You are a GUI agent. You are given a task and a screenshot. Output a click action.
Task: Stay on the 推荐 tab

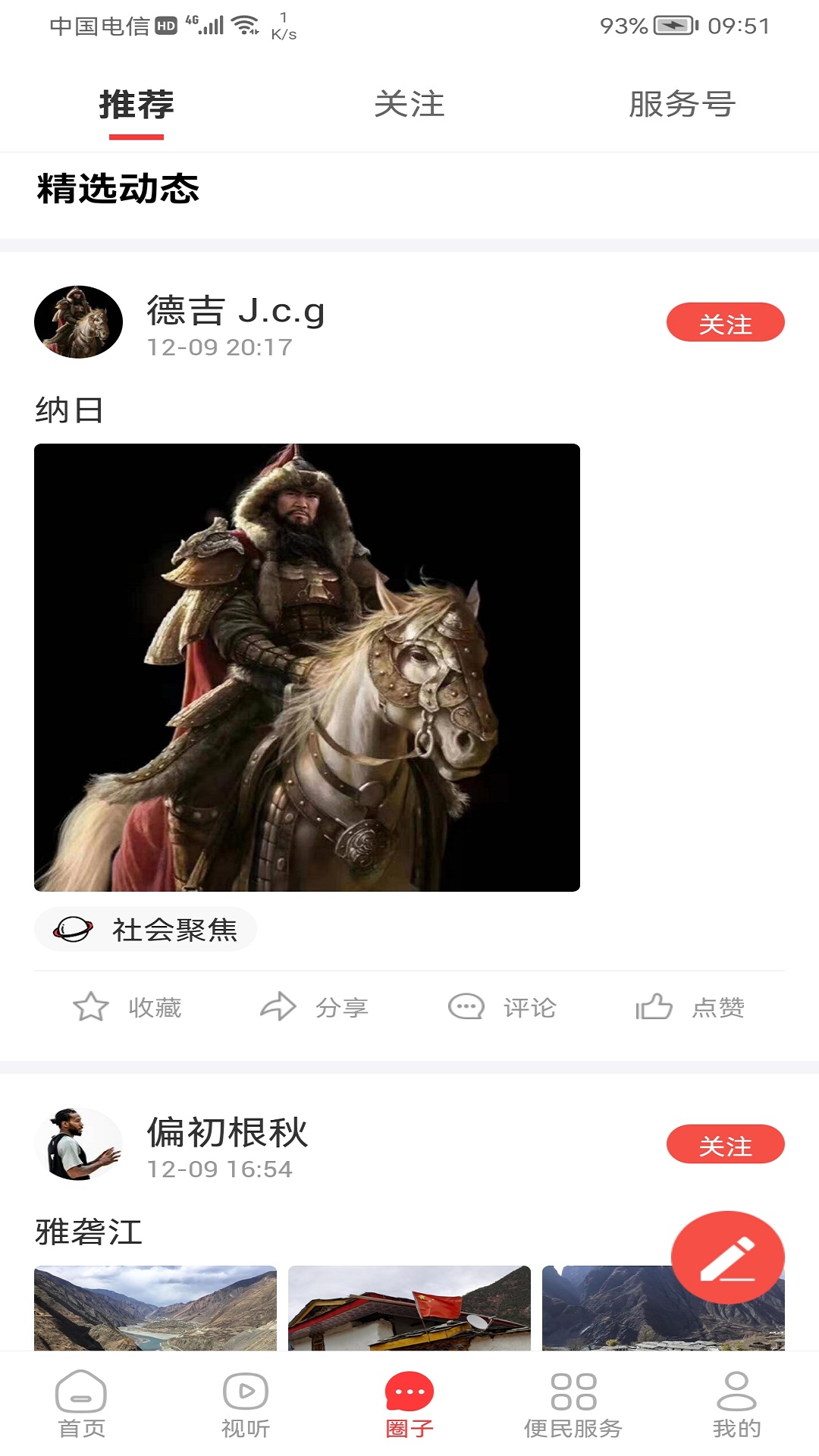click(136, 106)
